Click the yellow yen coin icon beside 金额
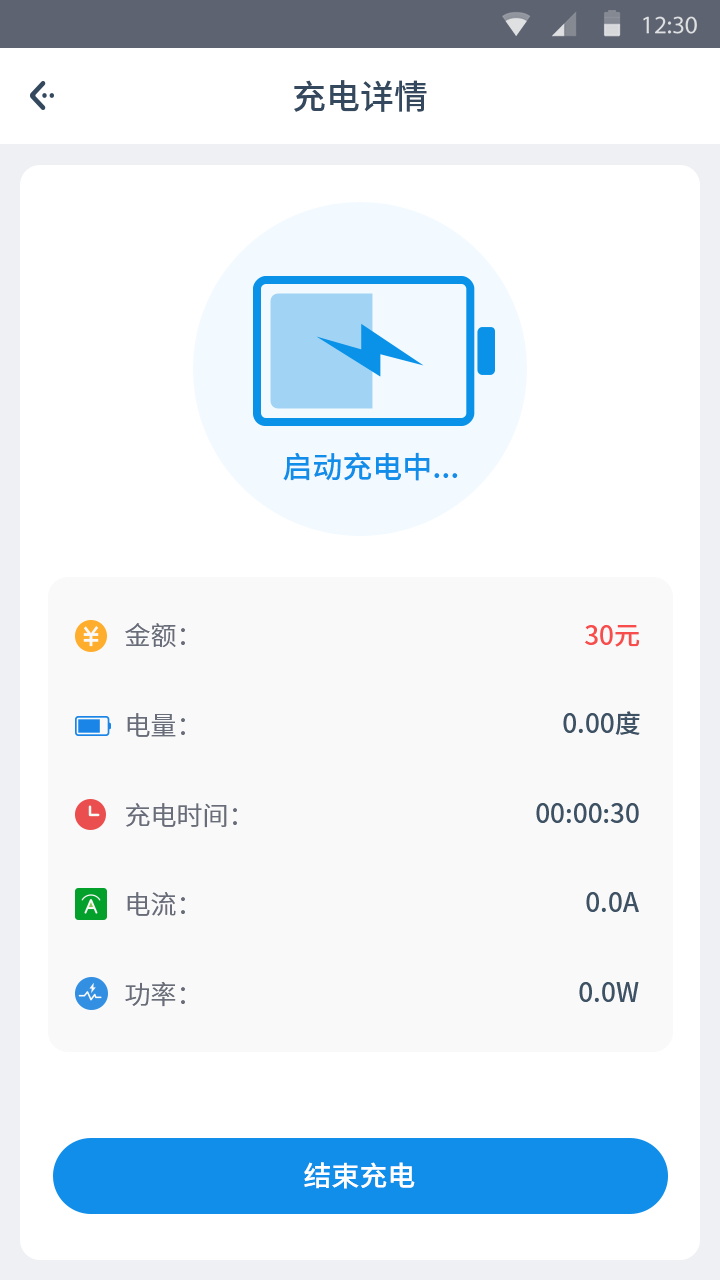Screen dimensions: 720x1280 [x=90, y=635]
